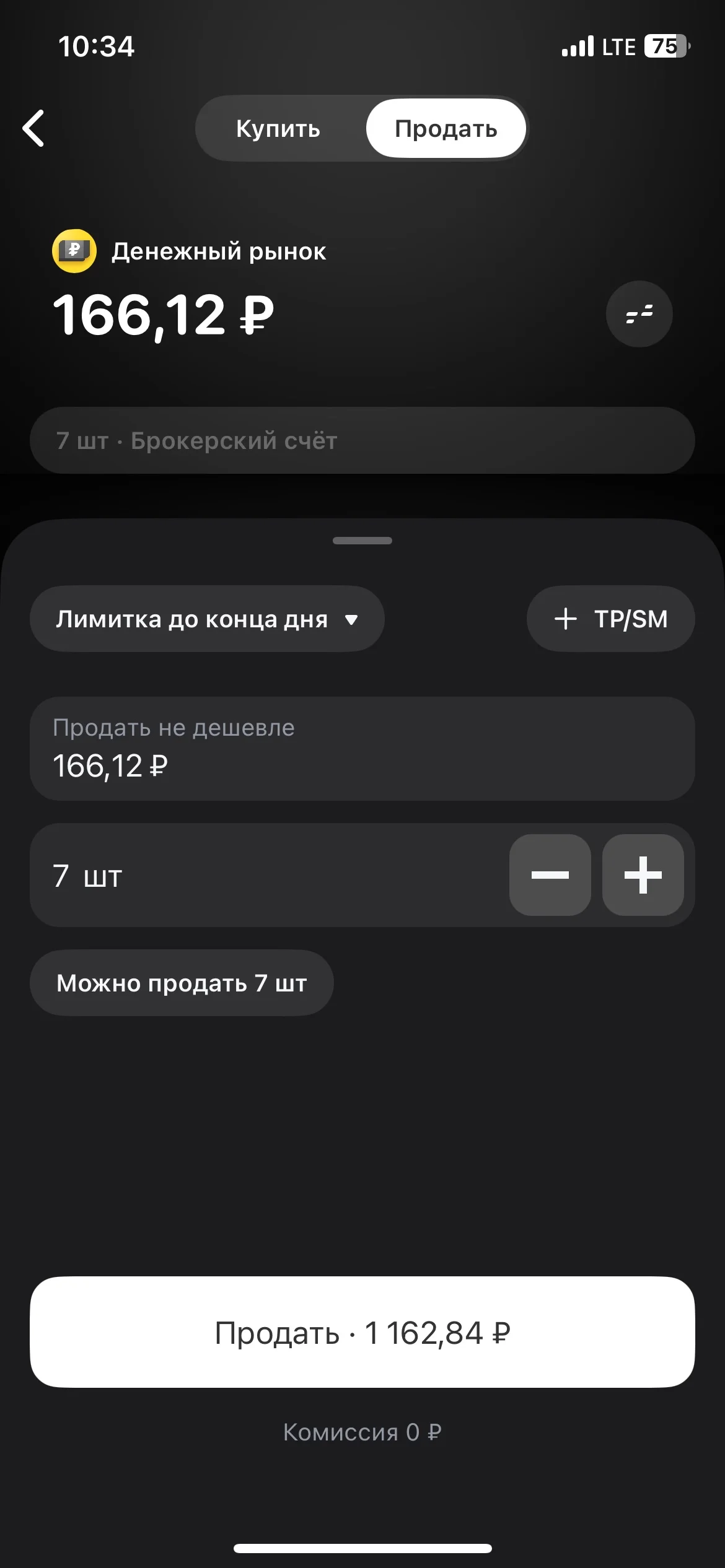The height and width of the screenshot is (1568, 725).
Task: Increase quantity with the plus button
Action: point(643,875)
